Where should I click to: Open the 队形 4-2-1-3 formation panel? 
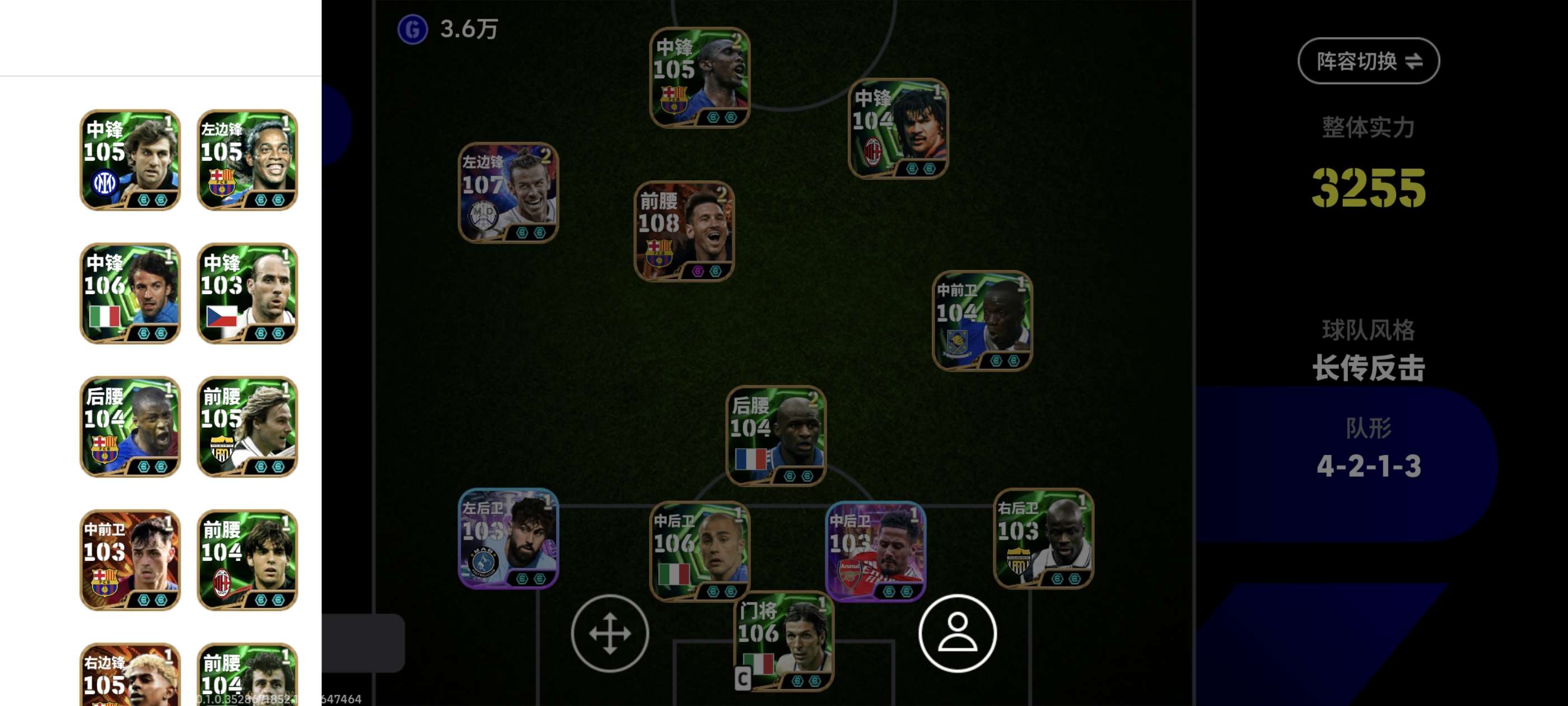[1368, 449]
